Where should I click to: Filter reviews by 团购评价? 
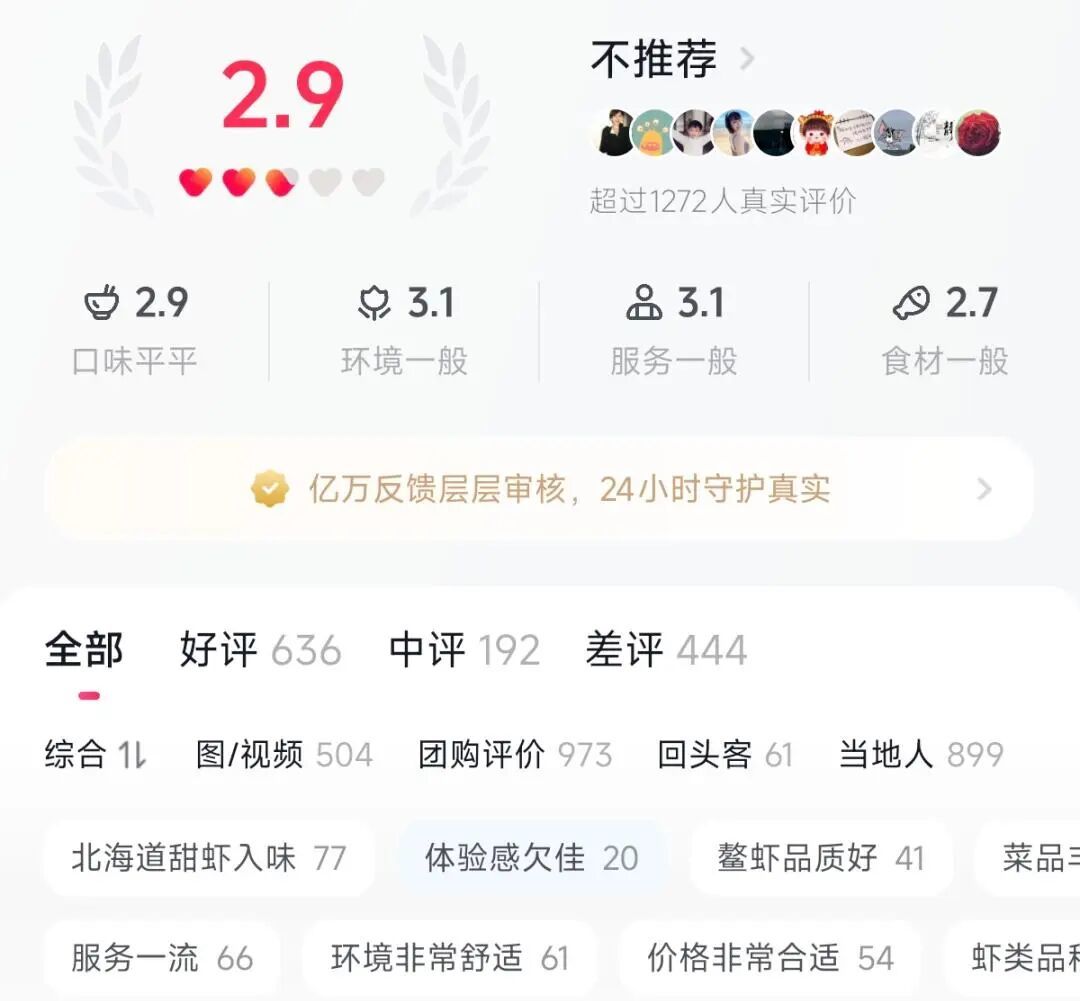(514, 754)
